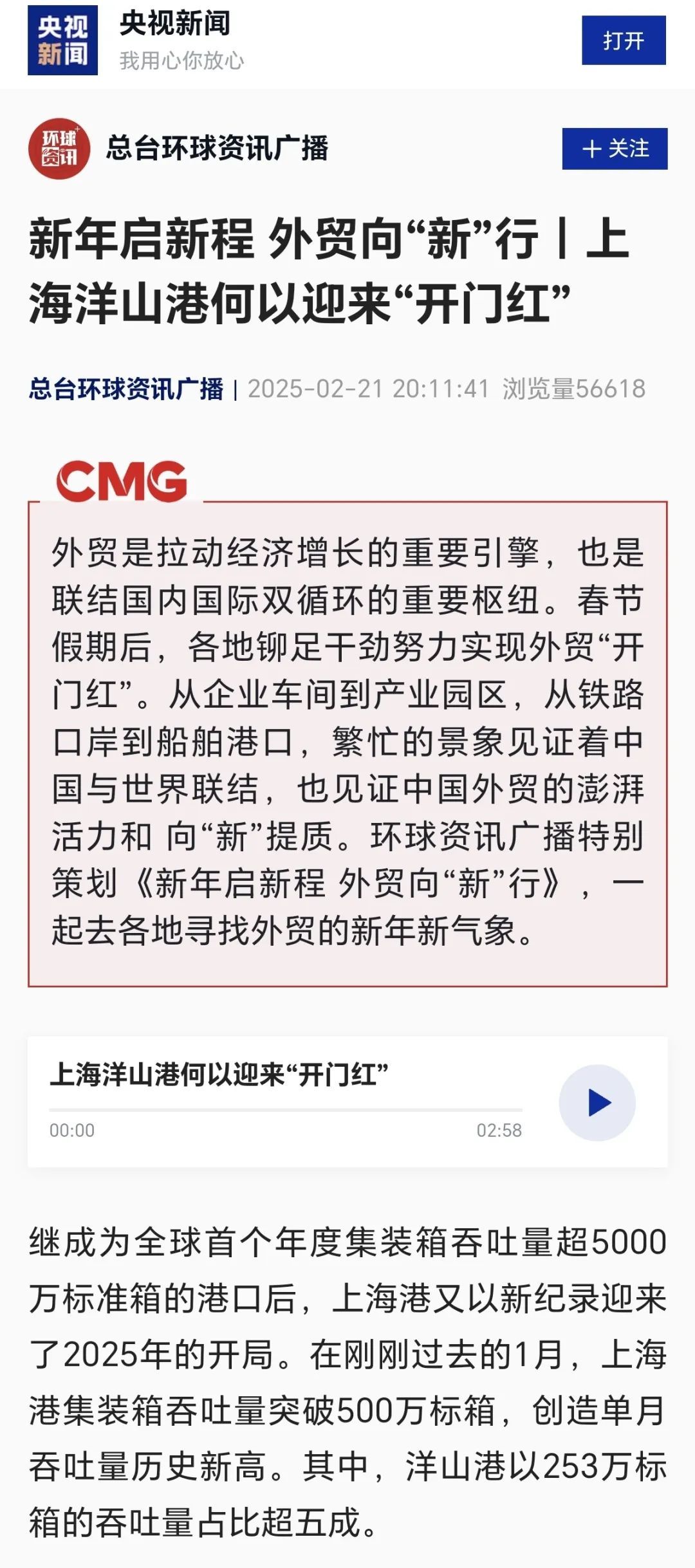Tap the 打开 button to open app
Image resolution: width=695 pixels, height=1568 pixels.
(x=623, y=41)
